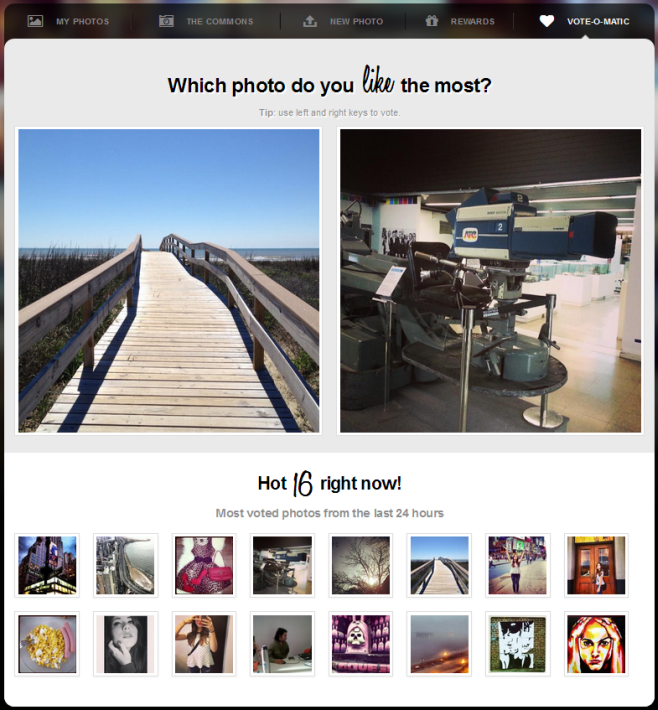The height and width of the screenshot is (710, 658).
Task: Open the colorful painted face thumbnail
Action: pos(596,643)
